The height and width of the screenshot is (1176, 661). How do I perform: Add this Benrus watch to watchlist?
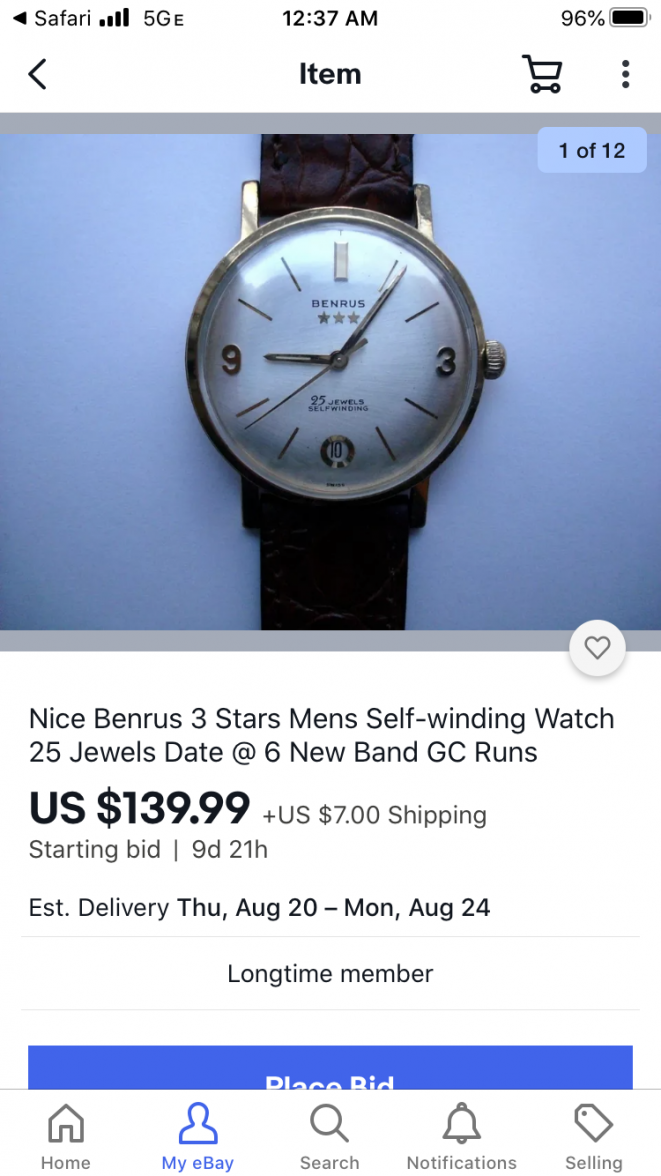[597, 649]
